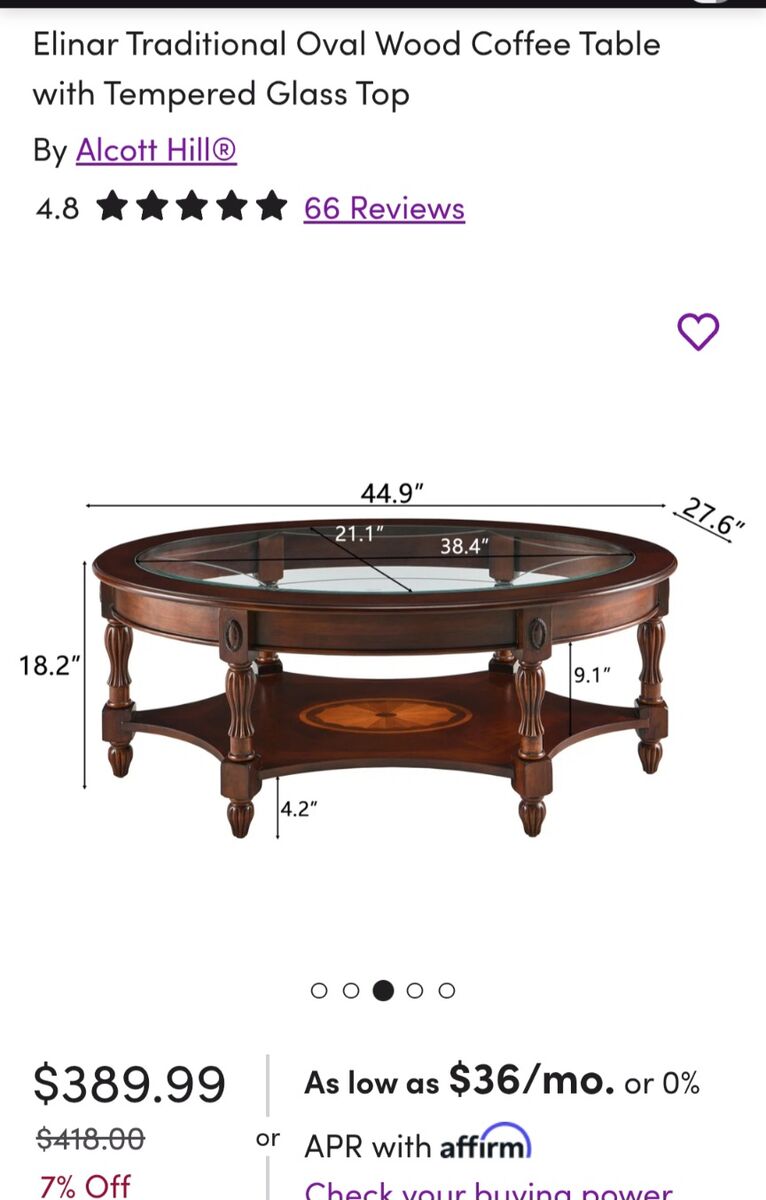The image size is (766, 1200).
Task: Open the Alcott Hill brand link
Action: (x=156, y=150)
